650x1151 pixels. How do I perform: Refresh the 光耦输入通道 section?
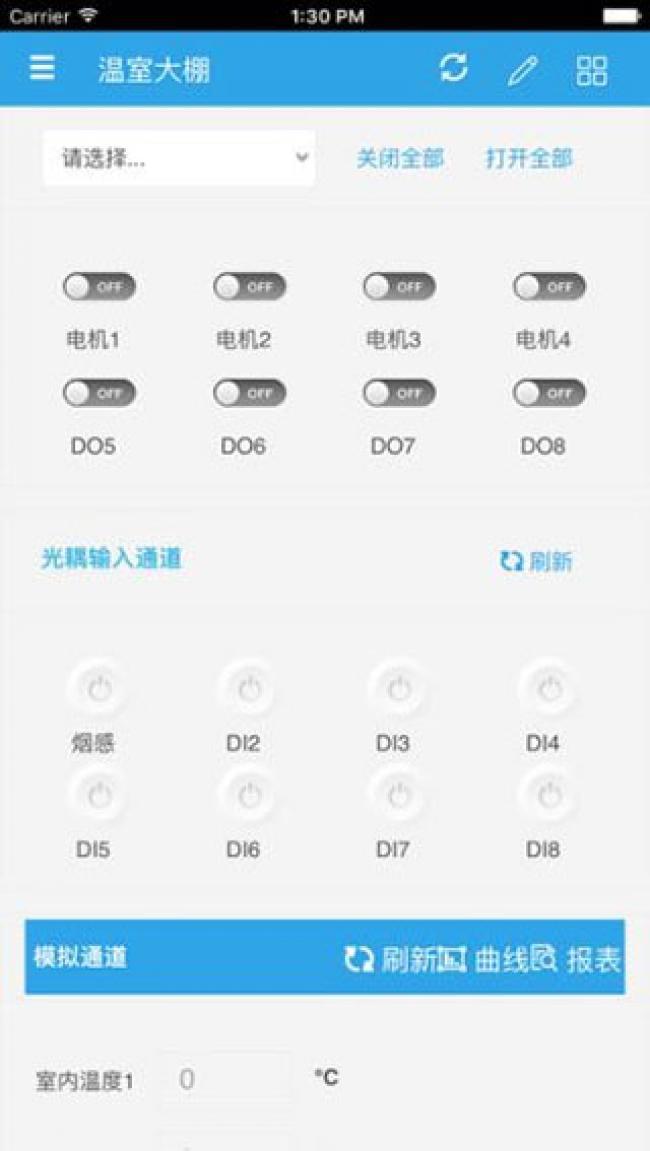coord(536,561)
